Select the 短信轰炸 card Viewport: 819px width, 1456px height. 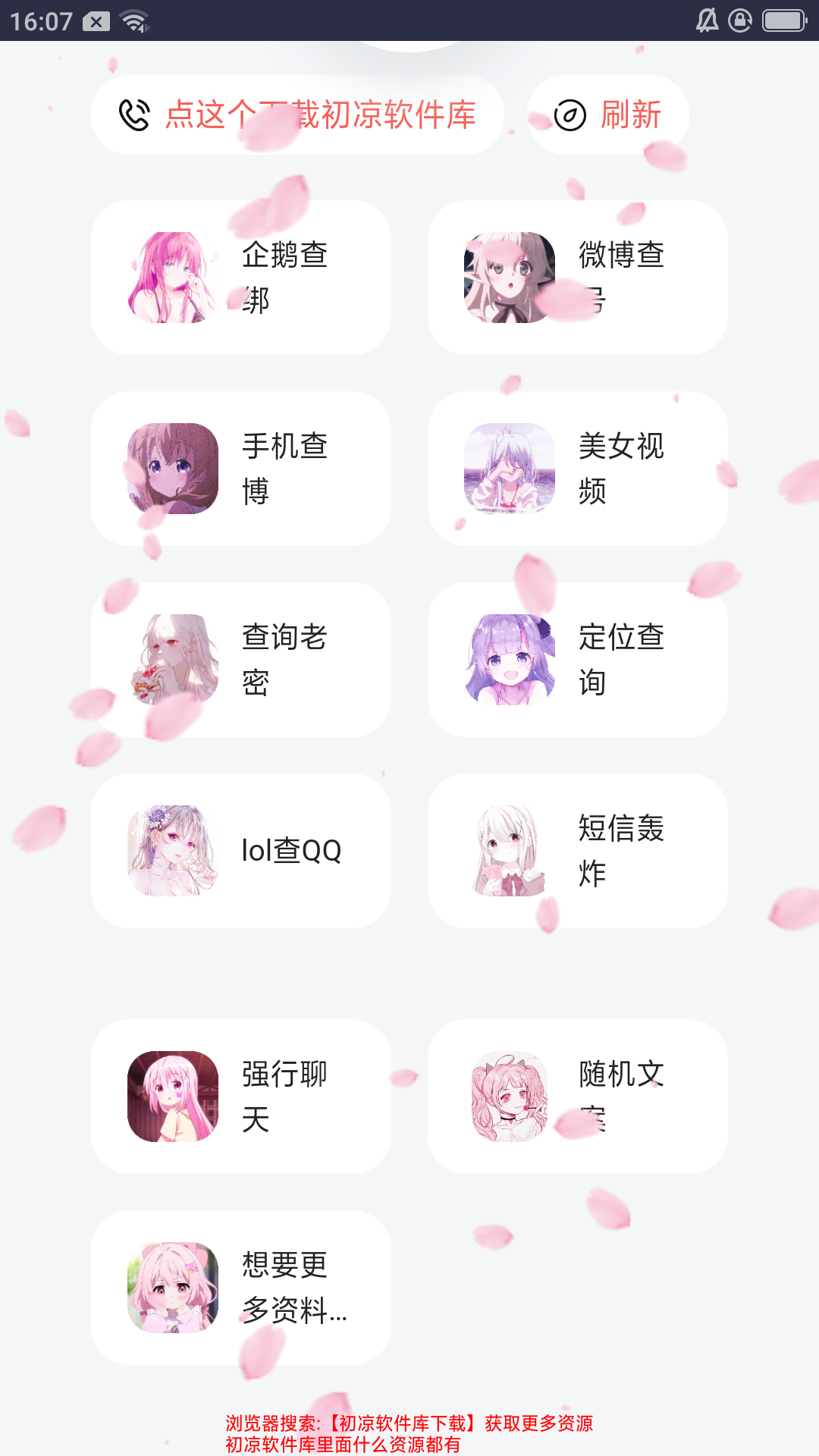click(x=578, y=851)
